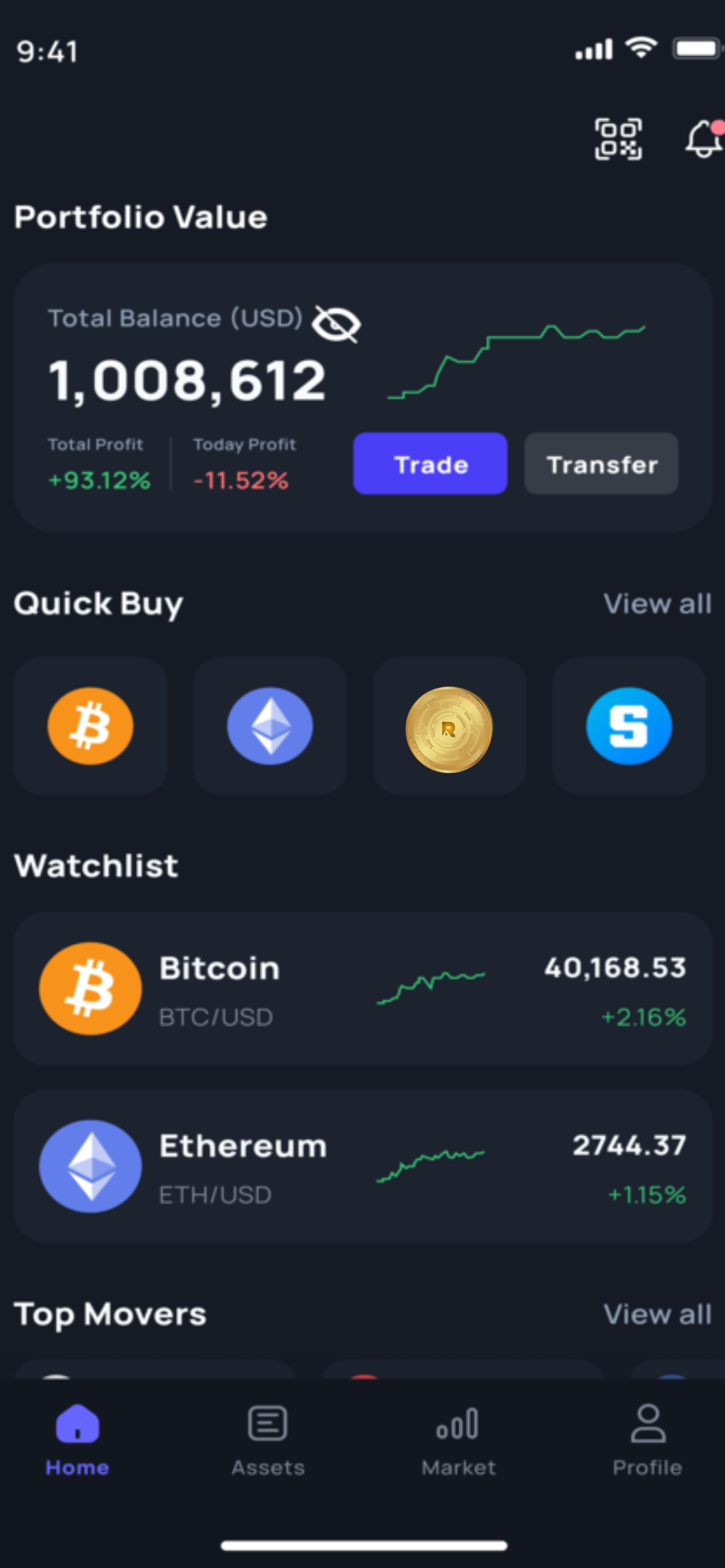Open Bitcoin BTC/USD watchlist card
The width and height of the screenshot is (725, 1568).
(x=362, y=988)
